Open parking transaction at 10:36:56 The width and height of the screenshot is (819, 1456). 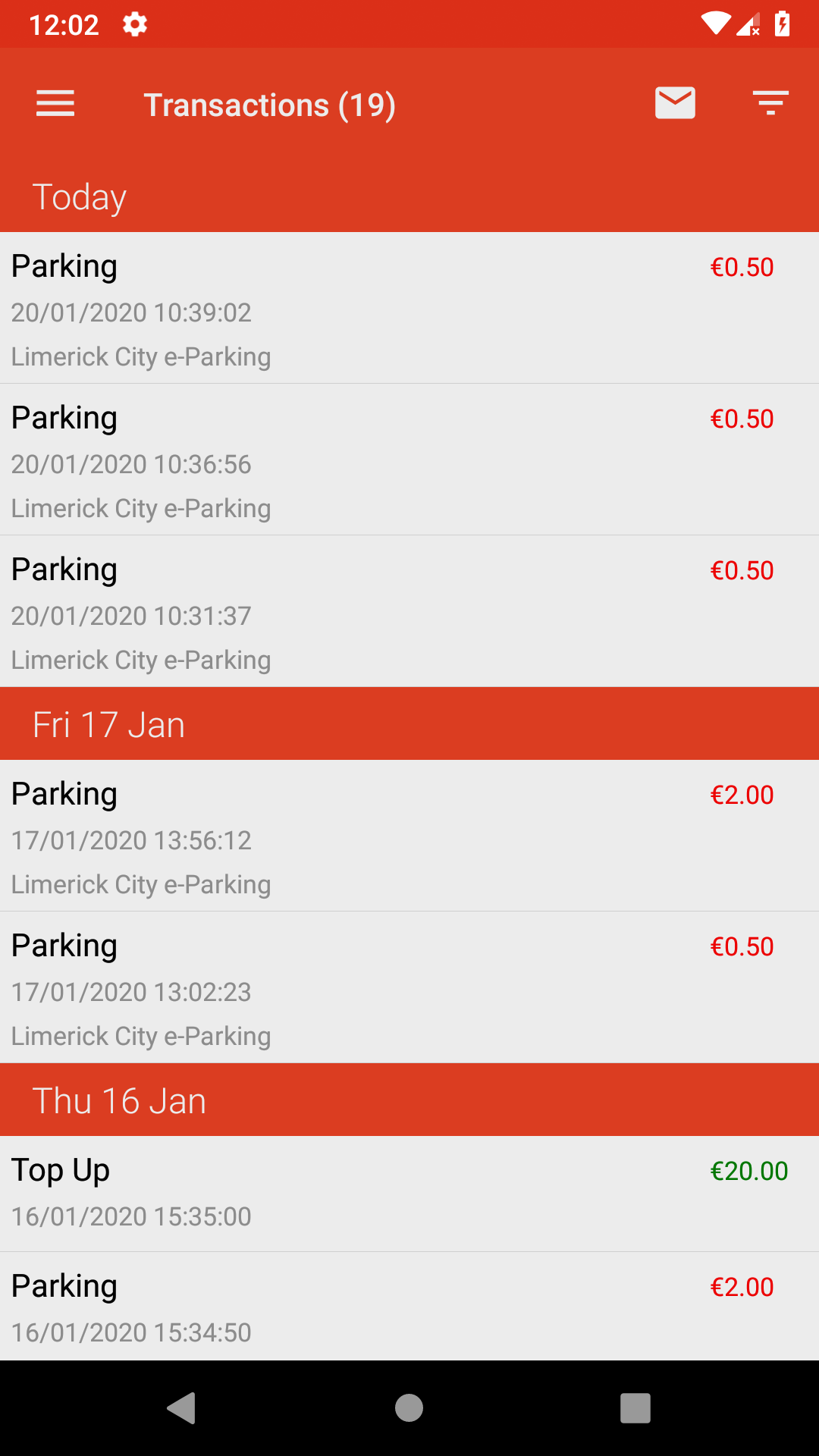pos(409,460)
